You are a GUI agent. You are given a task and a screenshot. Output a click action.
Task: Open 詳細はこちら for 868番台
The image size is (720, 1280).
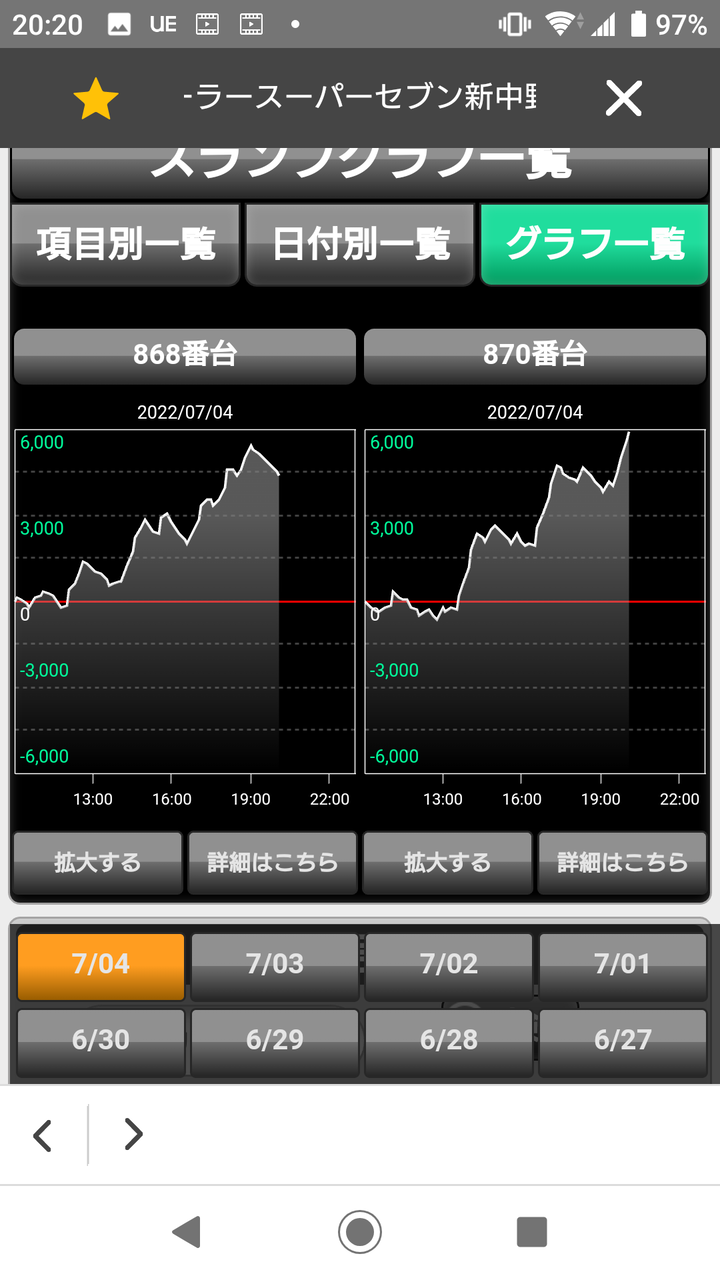[x=272, y=862]
